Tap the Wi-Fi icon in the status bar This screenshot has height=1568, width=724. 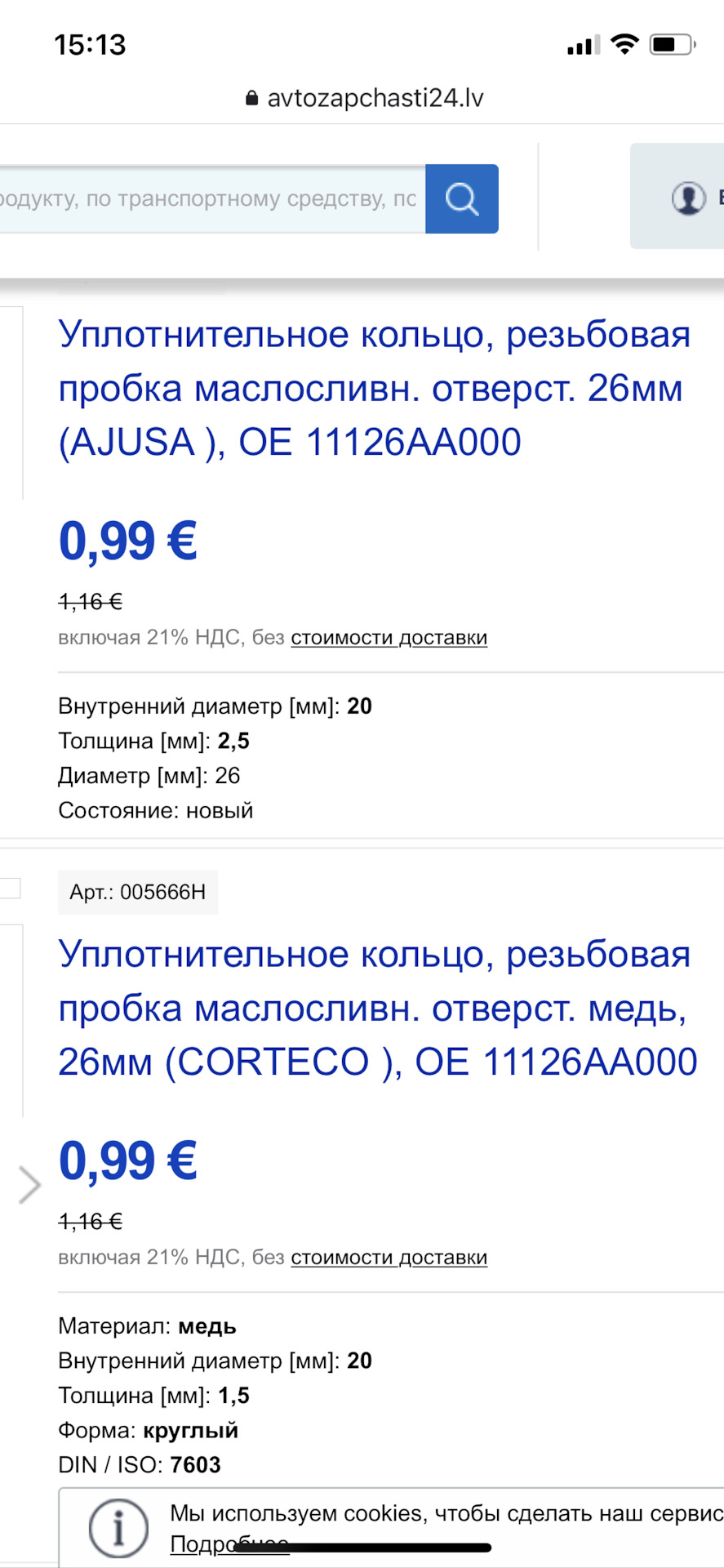pyautogui.click(x=624, y=45)
